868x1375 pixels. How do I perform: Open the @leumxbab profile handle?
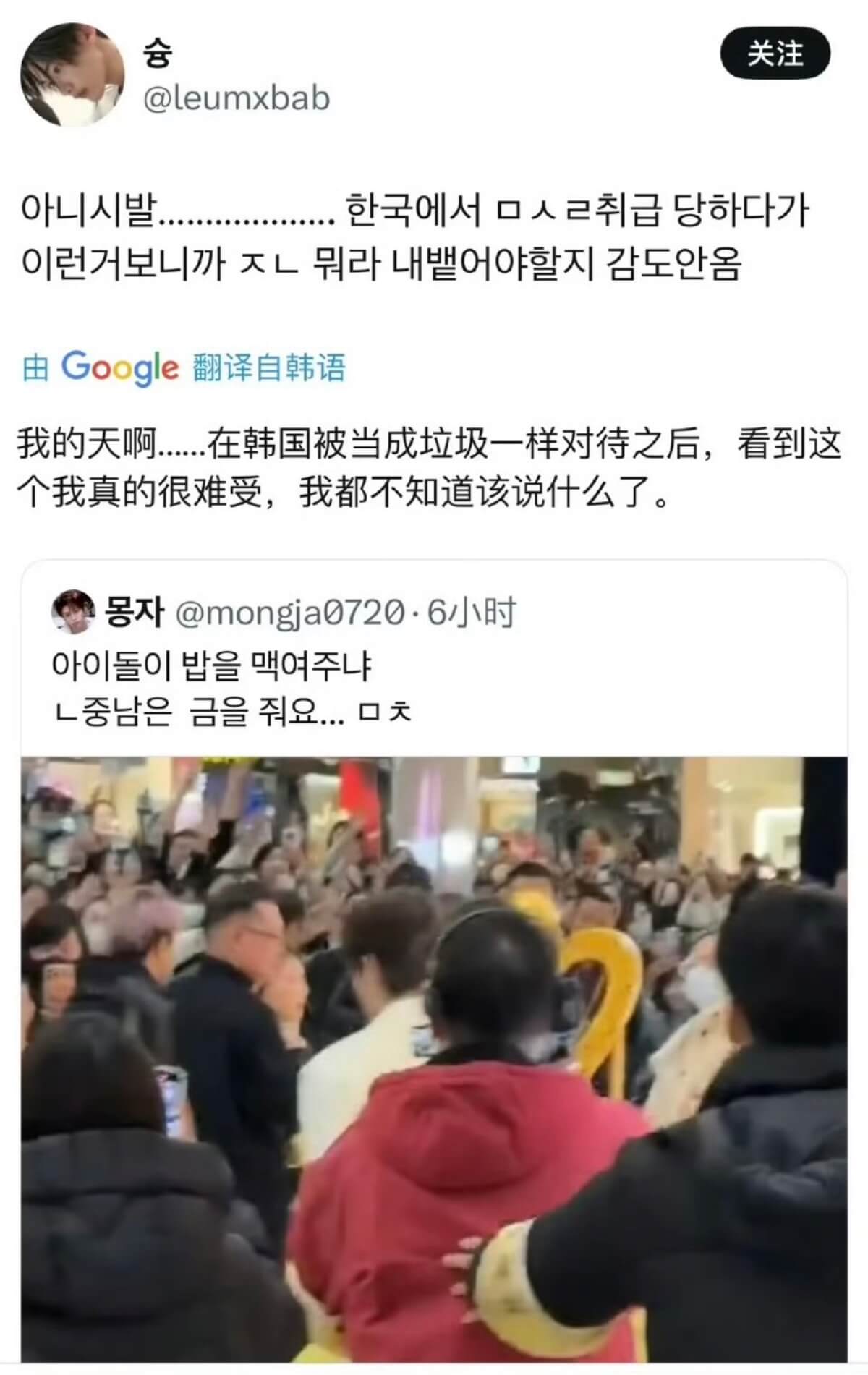(x=237, y=98)
